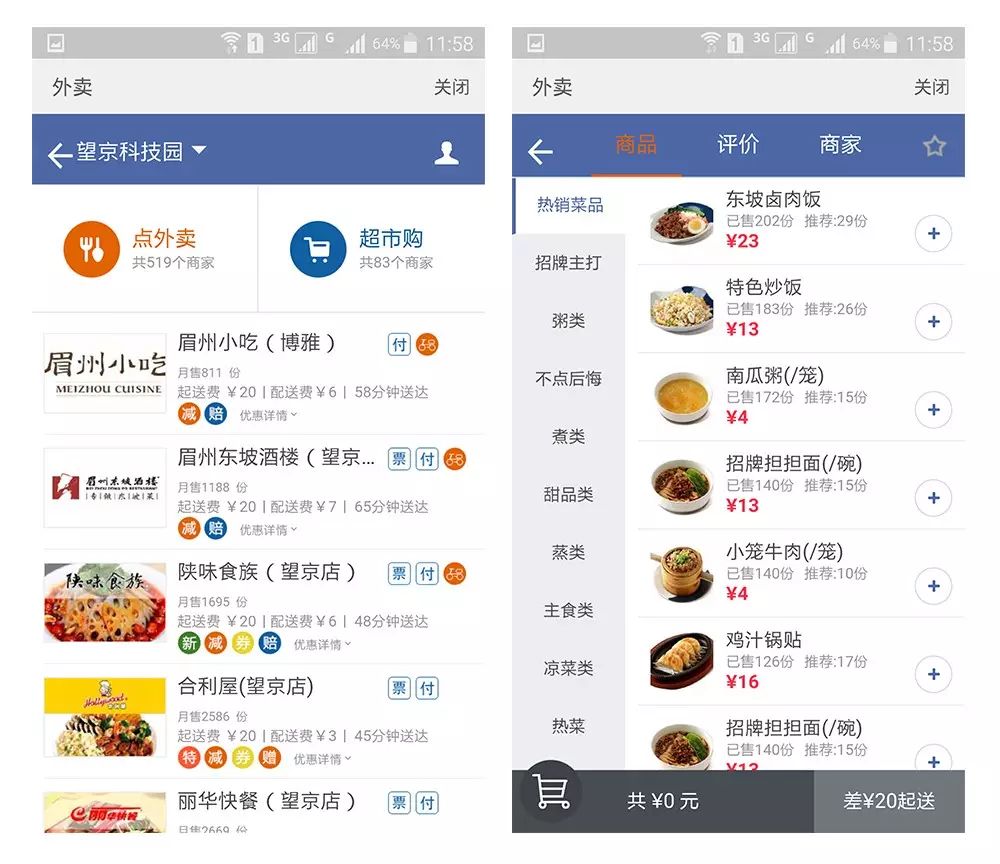The height and width of the screenshot is (864, 1000).
Task: Show the 凉菜类 category
Action: [568, 668]
